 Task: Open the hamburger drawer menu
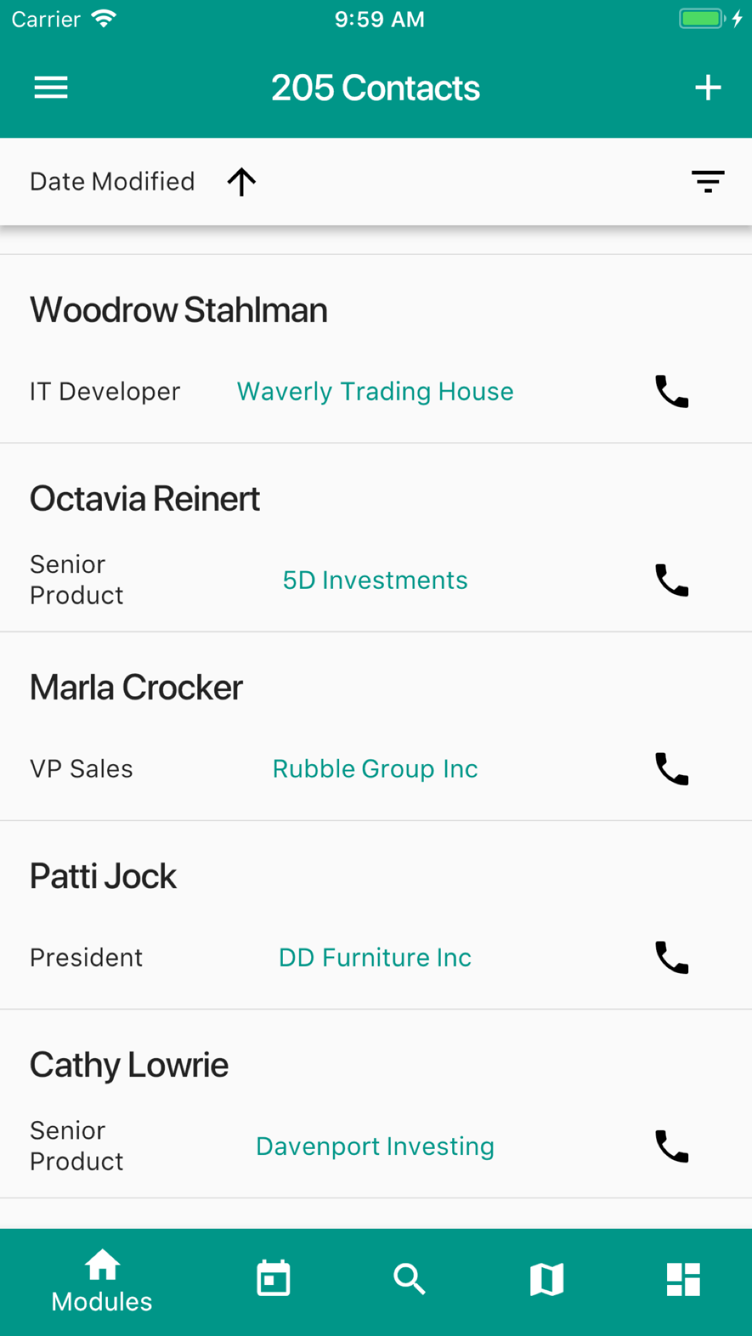coord(51,88)
